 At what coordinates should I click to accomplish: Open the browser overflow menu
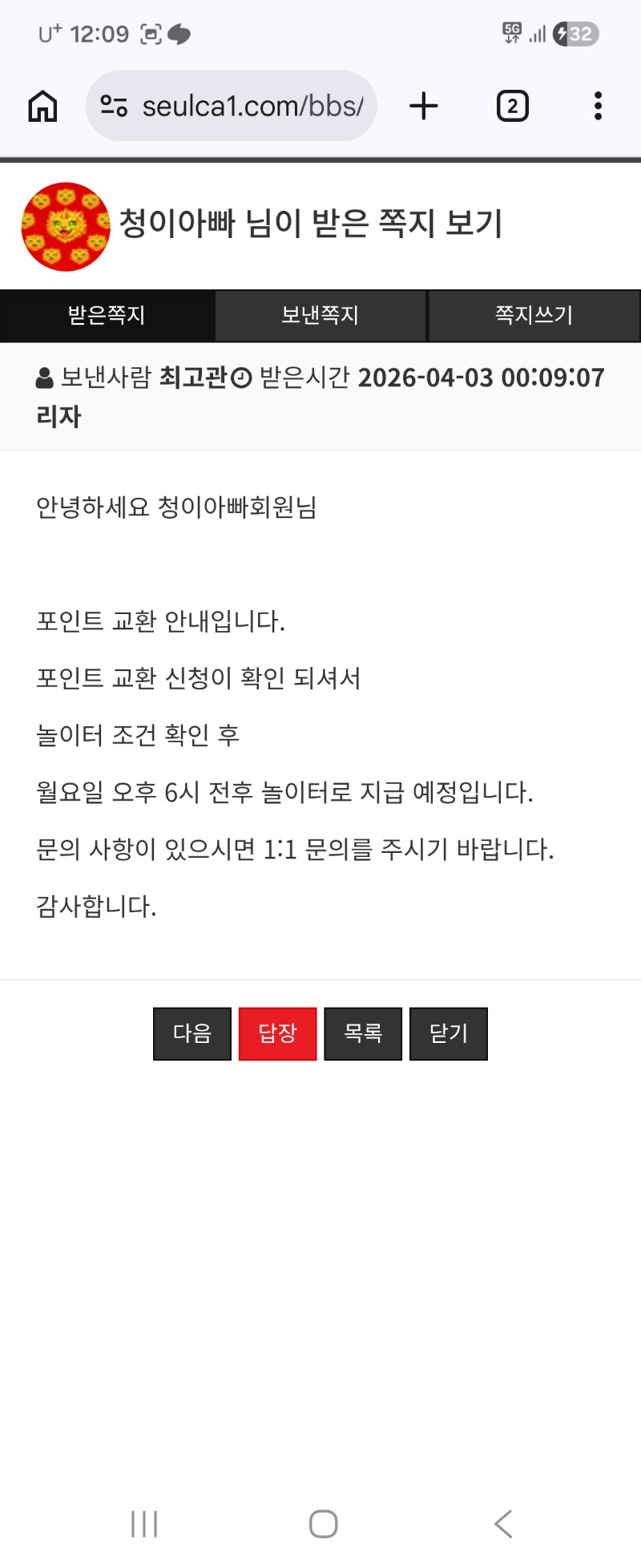[x=598, y=106]
